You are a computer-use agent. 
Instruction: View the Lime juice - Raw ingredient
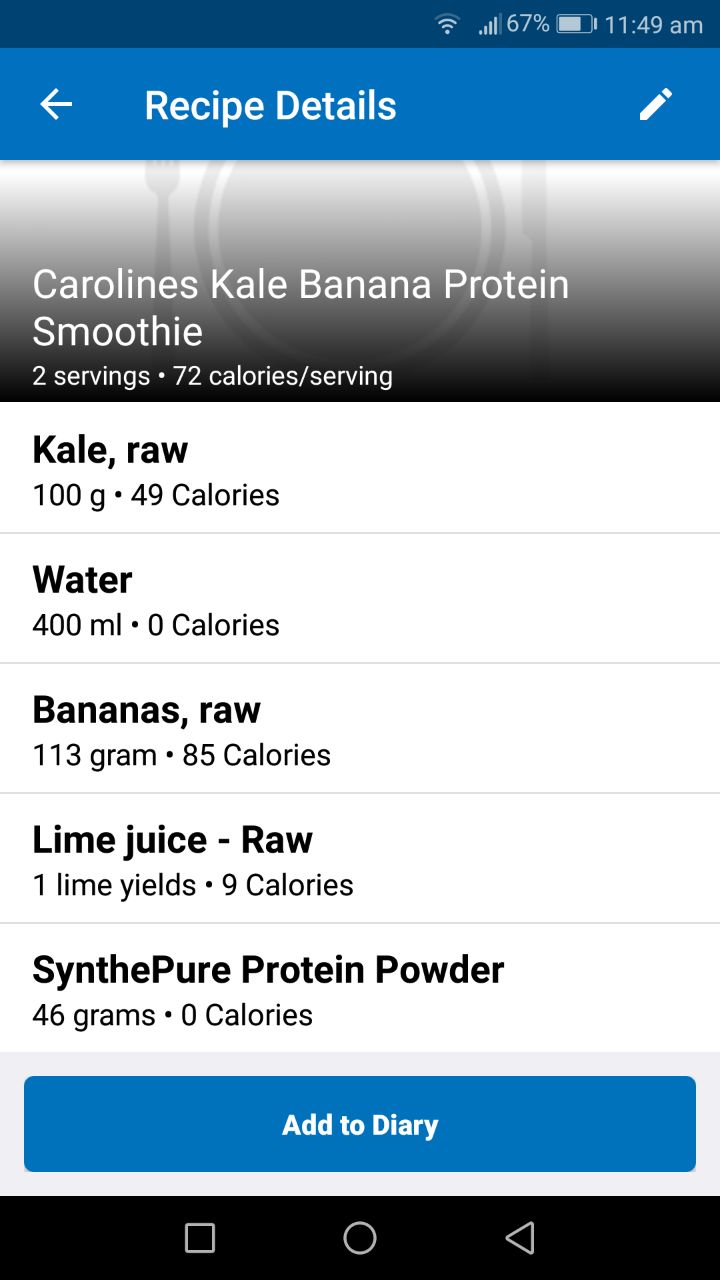pos(360,858)
